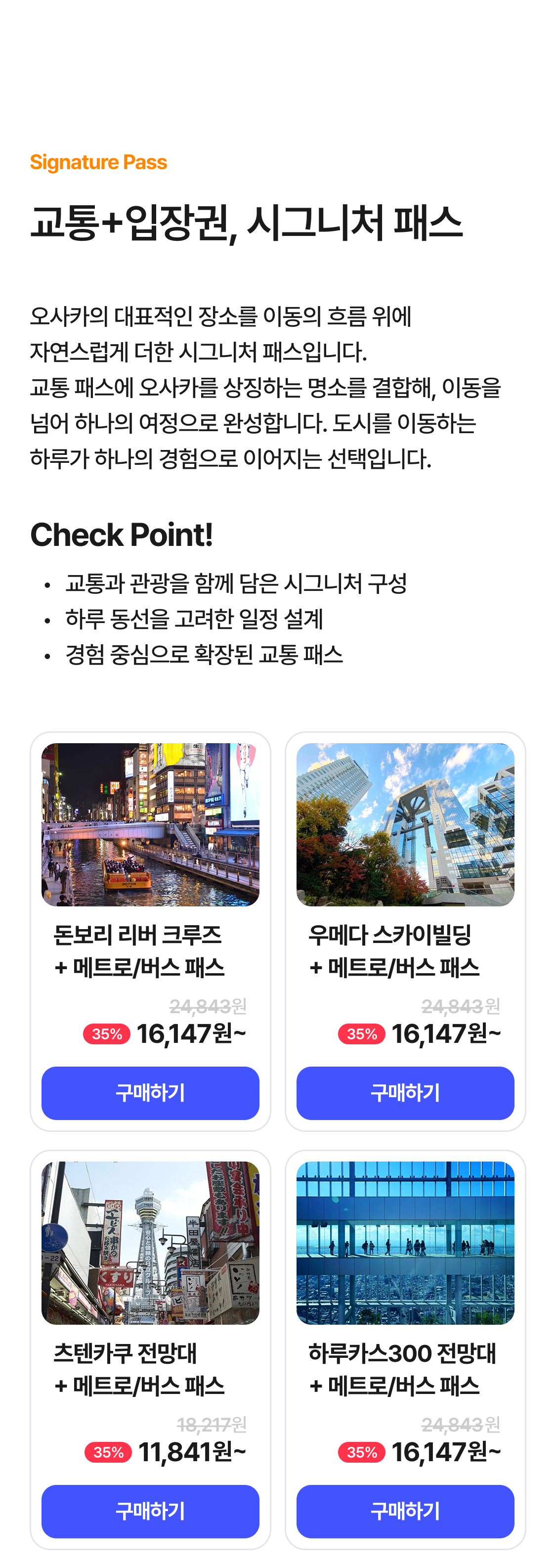This screenshot has height=1568, width=556.
Task: Select 구매하기 for 하루카스300 전망대
Action: click(405, 1511)
